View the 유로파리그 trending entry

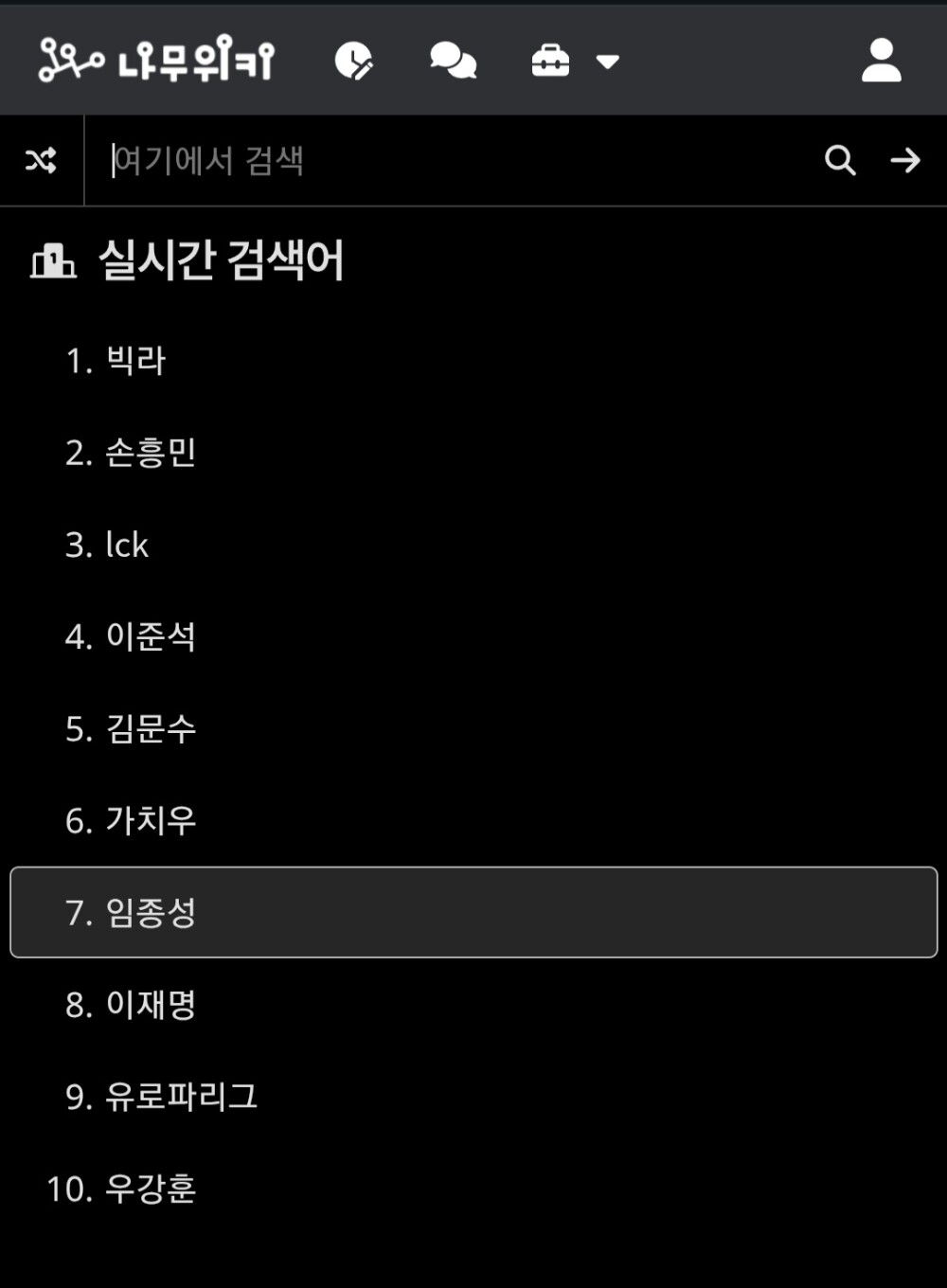[x=180, y=1096]
